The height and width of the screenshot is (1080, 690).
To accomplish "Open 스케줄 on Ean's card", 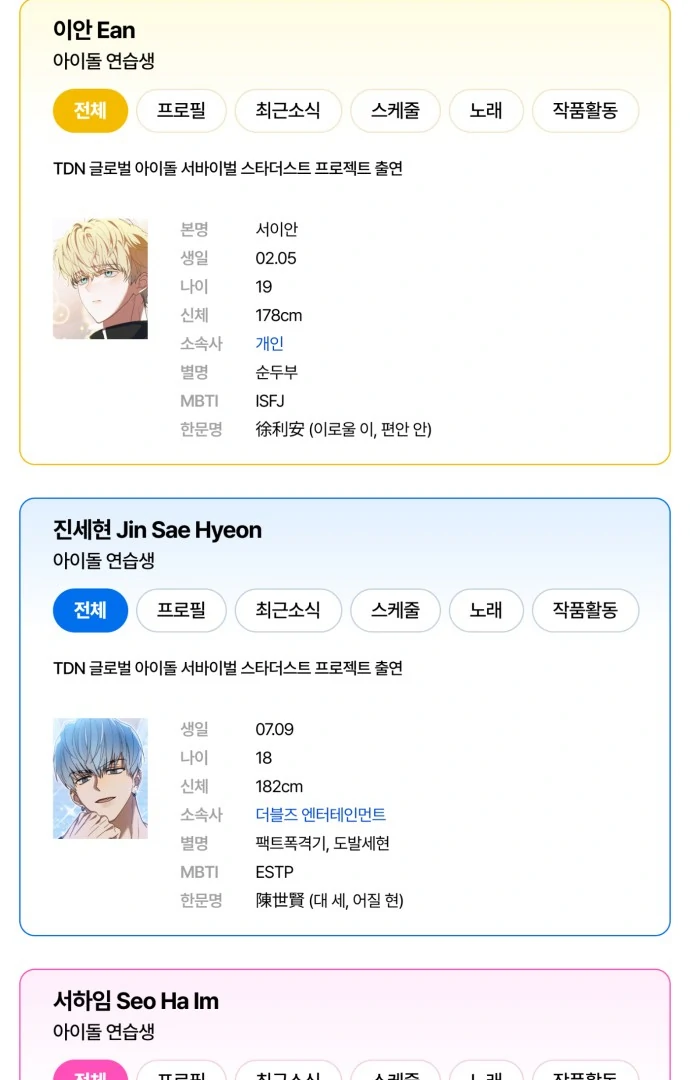I will (395, 111).
